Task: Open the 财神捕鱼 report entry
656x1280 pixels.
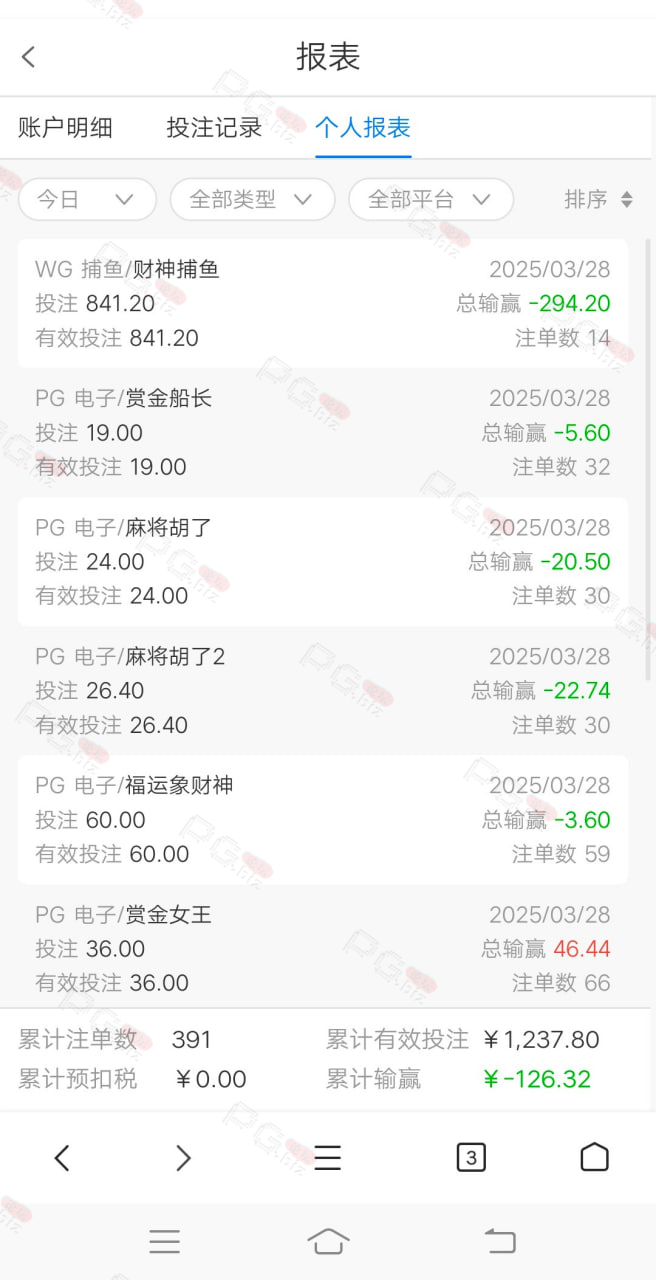Action: coord(323,303)
